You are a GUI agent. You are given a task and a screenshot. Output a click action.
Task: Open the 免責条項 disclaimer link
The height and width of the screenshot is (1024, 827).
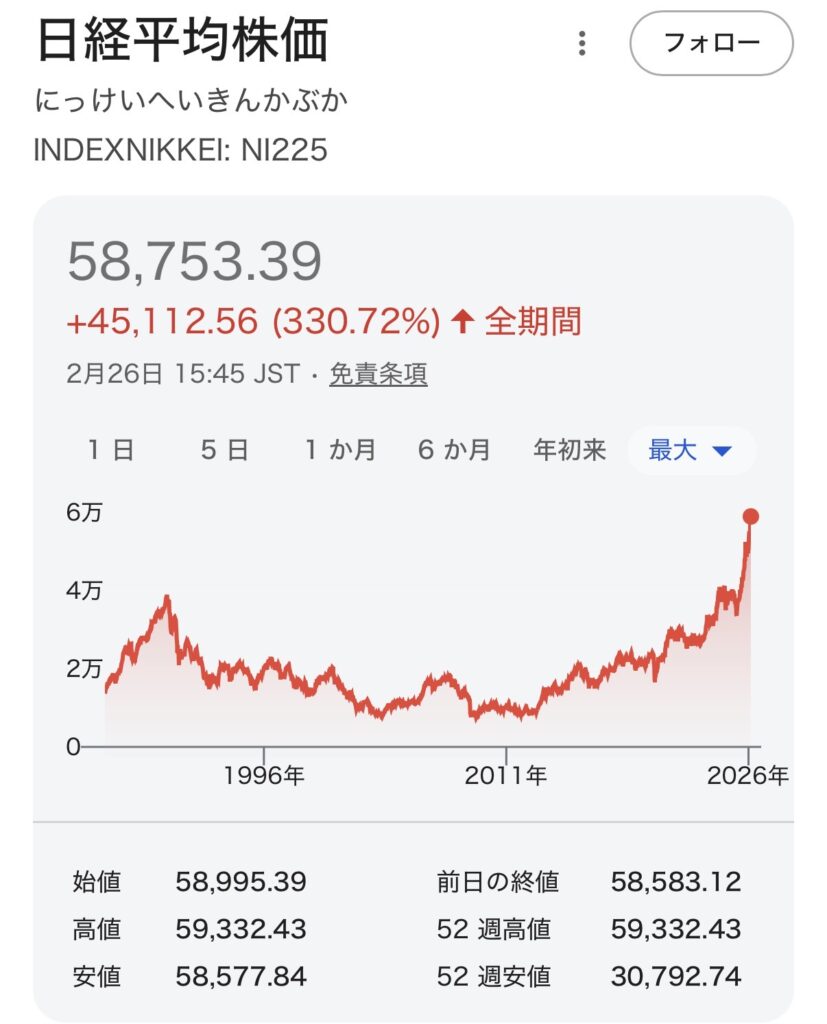click(378, 374)
